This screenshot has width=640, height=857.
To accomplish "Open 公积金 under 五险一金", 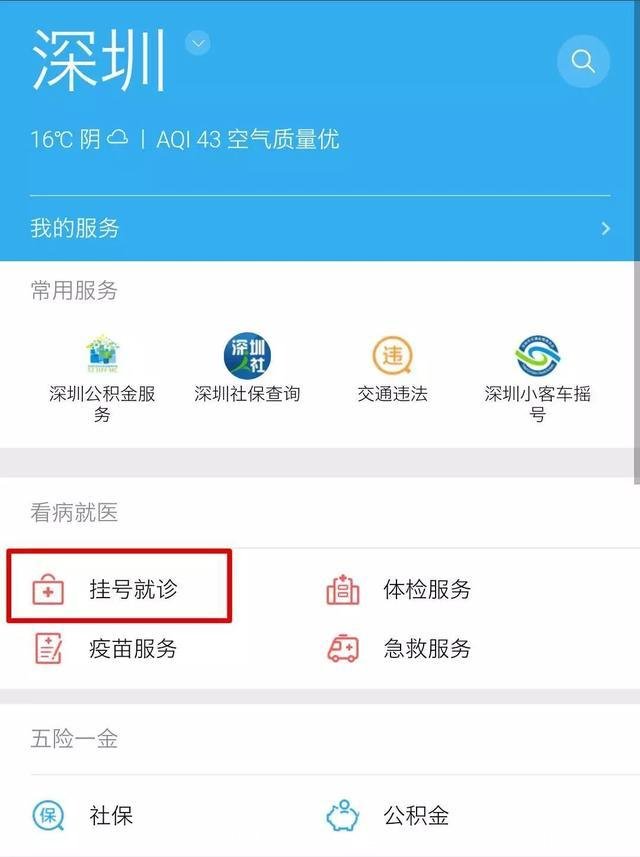I will pyautogui.click(x=390, y=816).
